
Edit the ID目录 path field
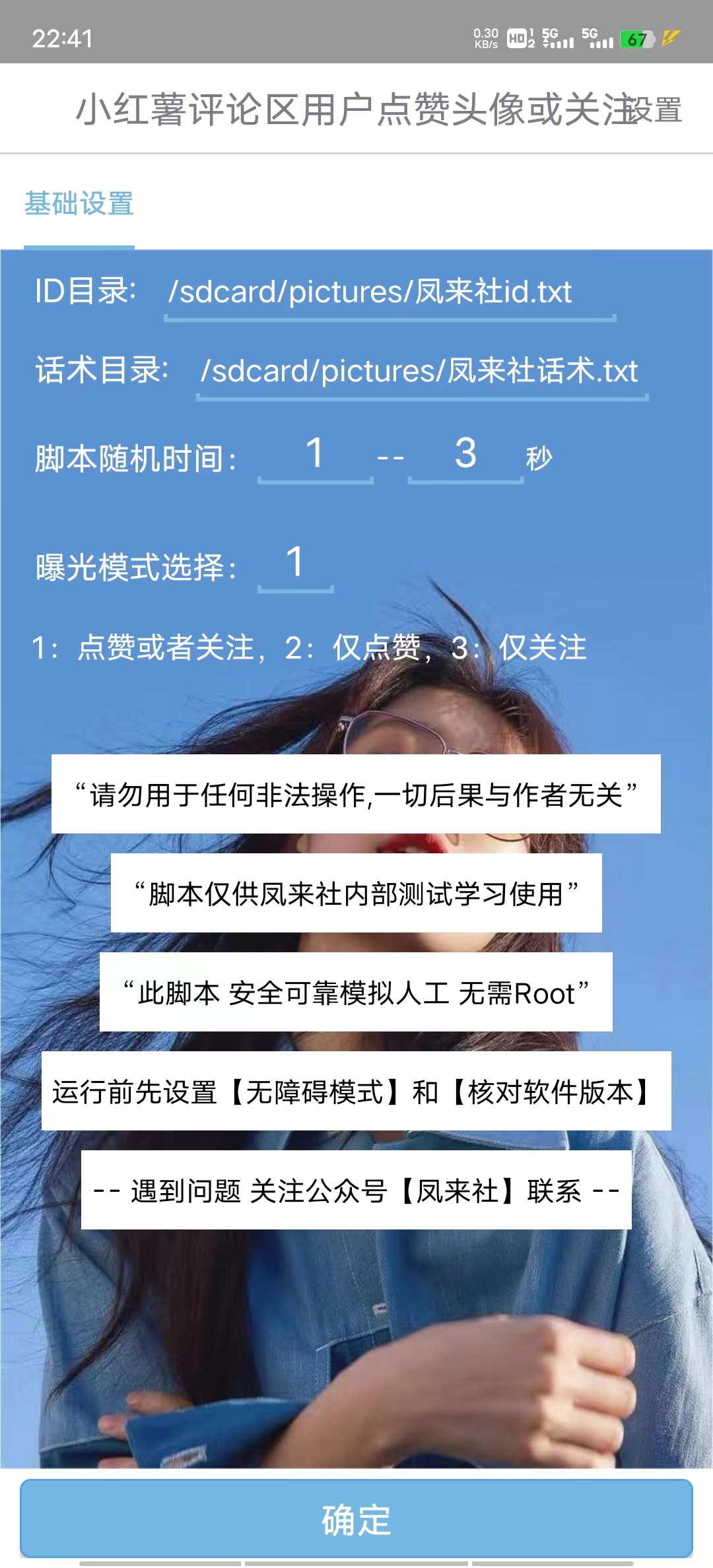point(390,292)
